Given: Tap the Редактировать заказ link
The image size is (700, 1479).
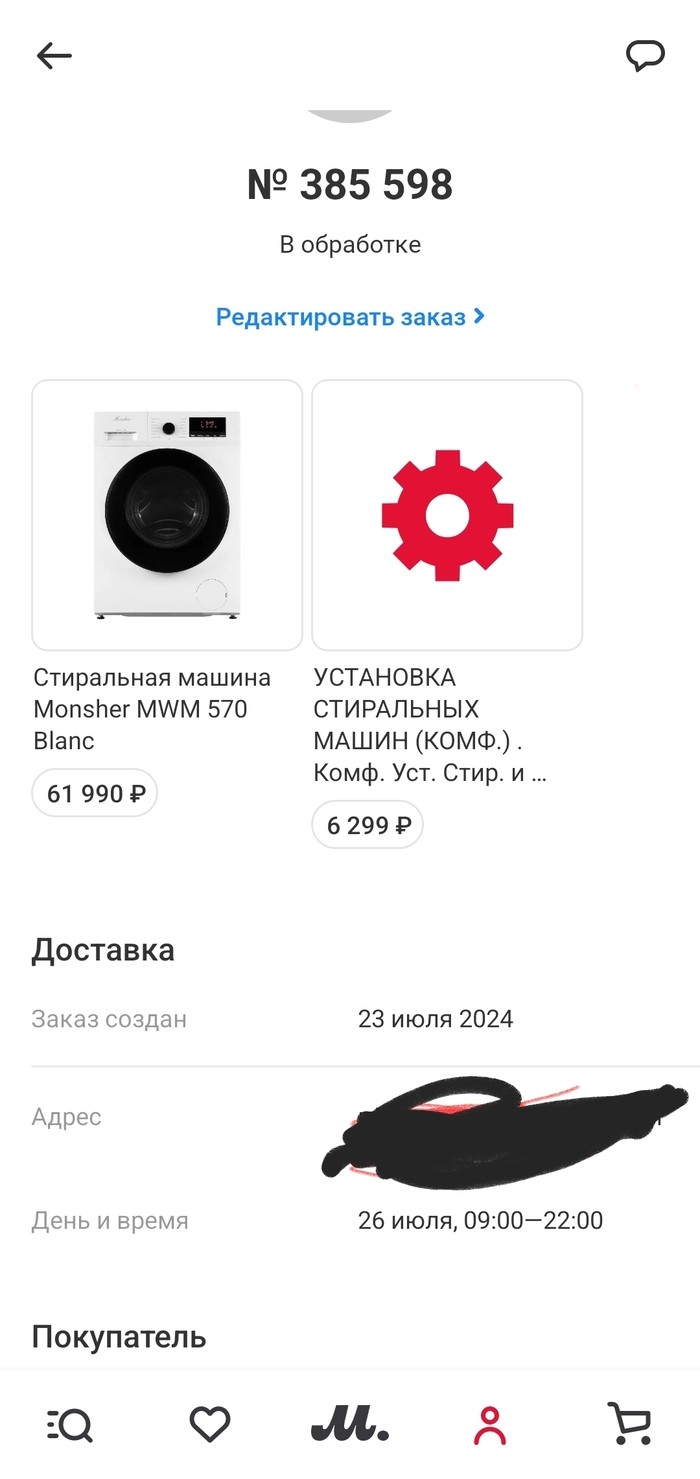Looking at the screenshot, I should point(350,317).
